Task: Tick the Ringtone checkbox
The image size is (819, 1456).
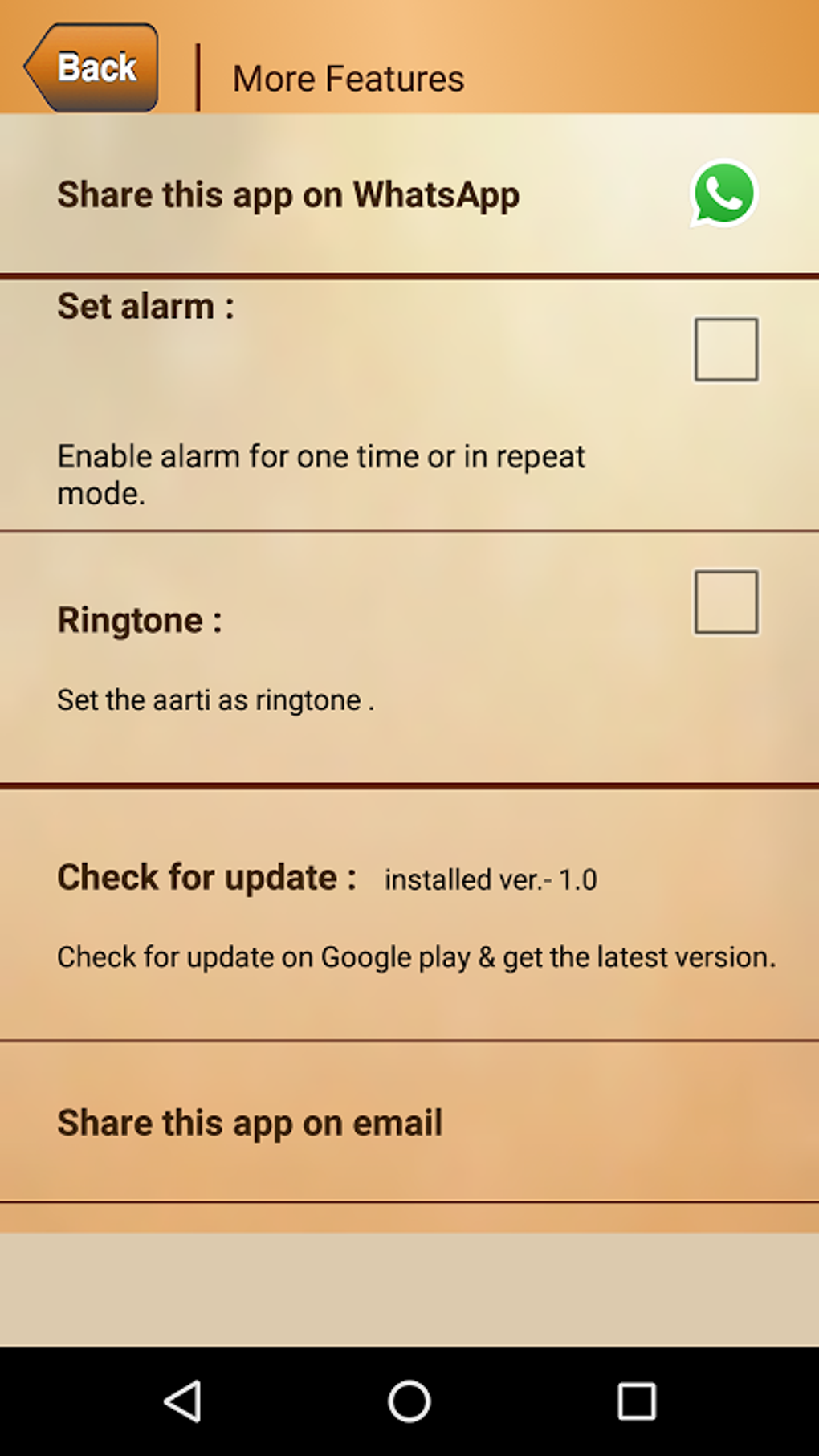Action: 726,602
